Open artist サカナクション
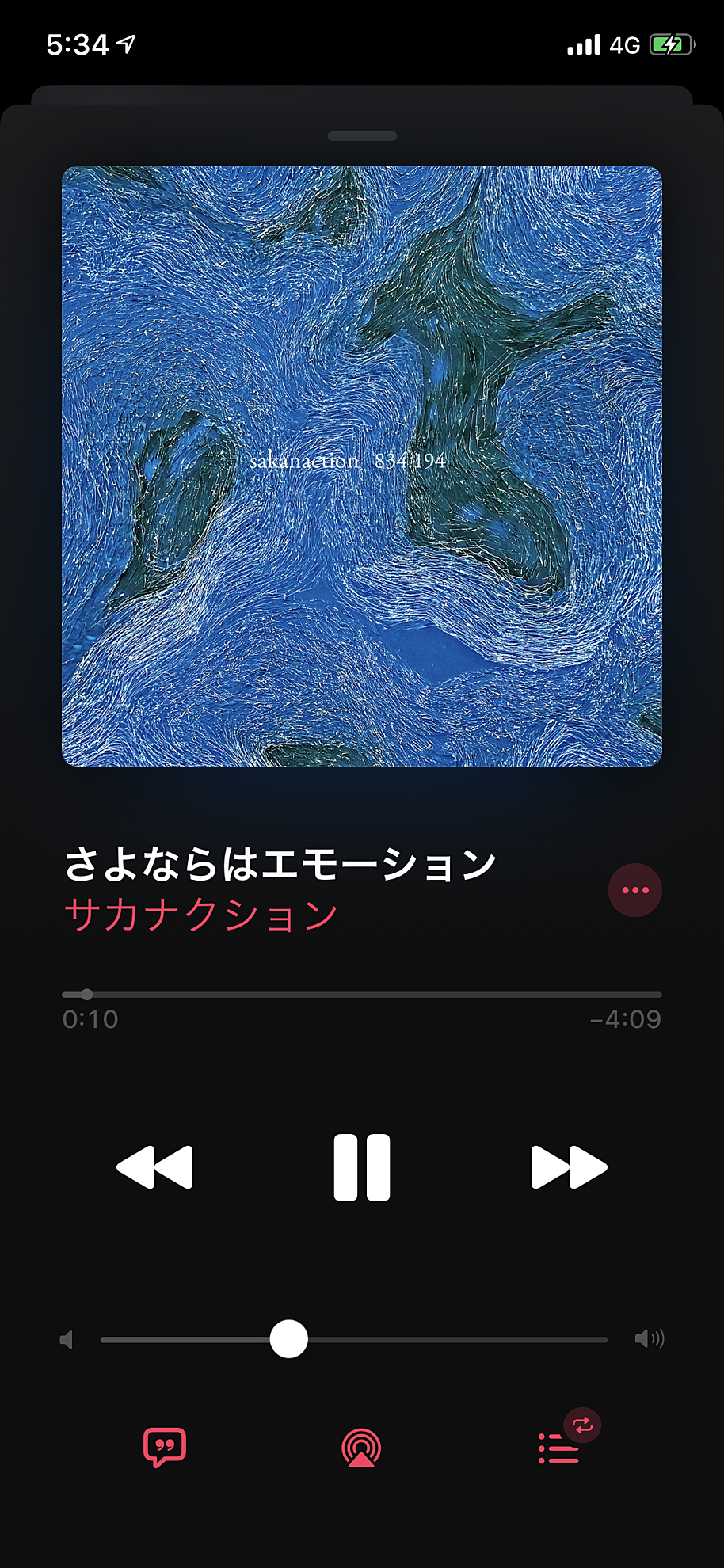 201,915
